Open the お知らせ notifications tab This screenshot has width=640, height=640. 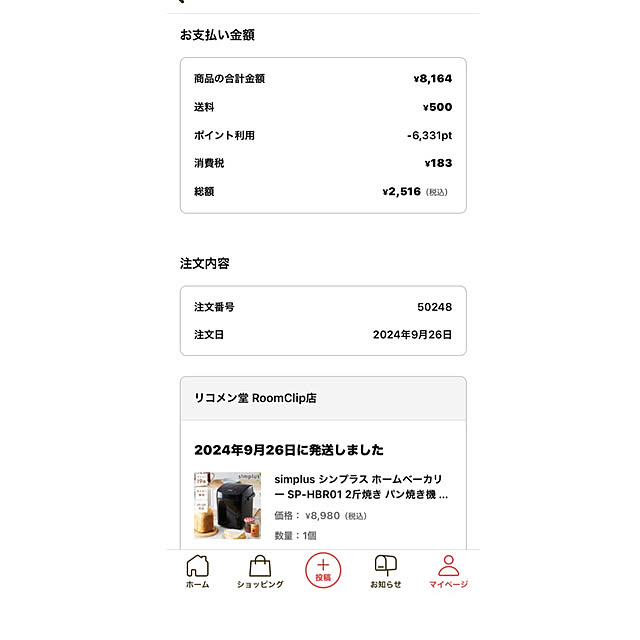click(385, 571)
